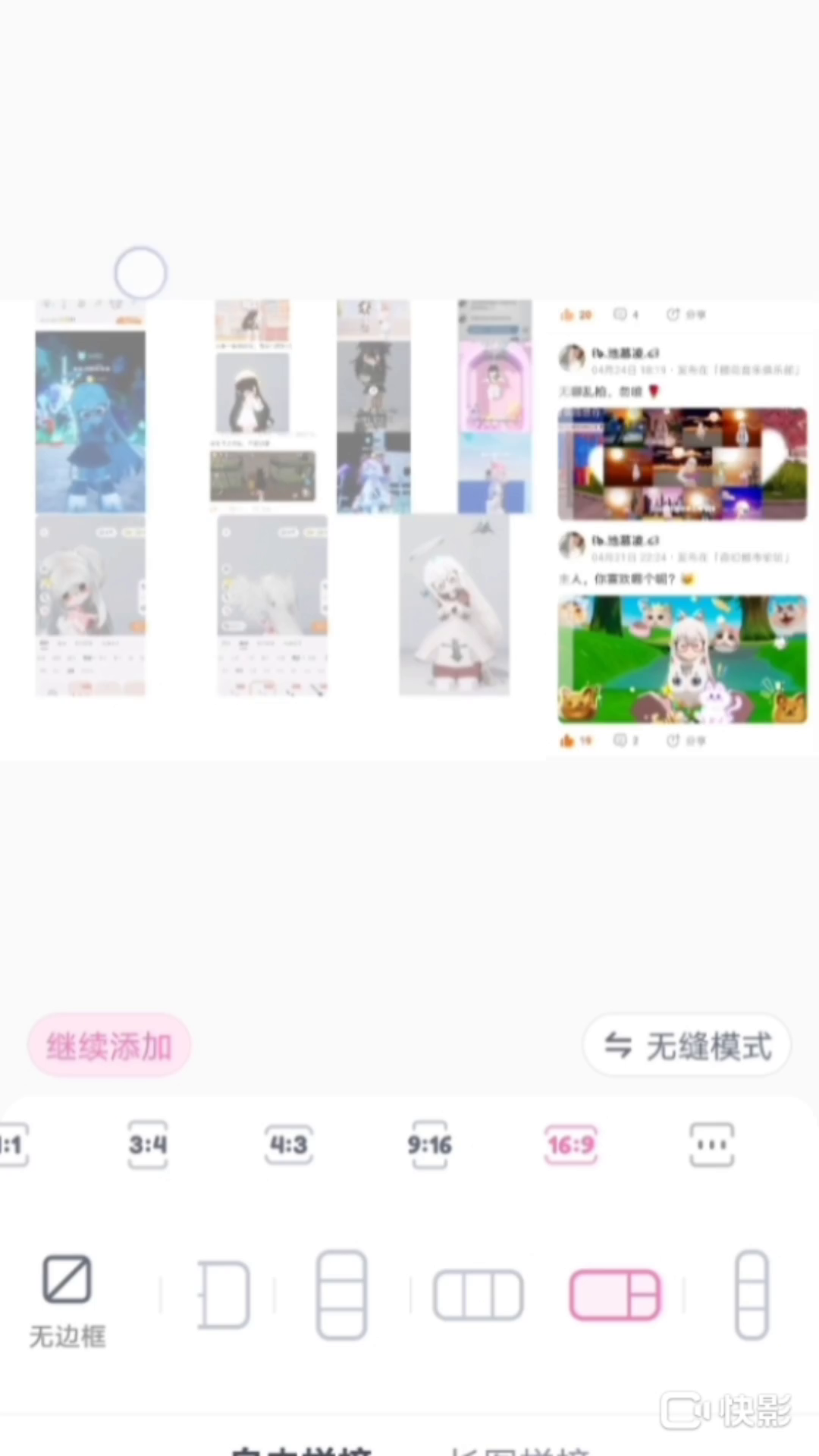Switch to 无缝模式
This screenshot has height=1456, width=819.
click(x=687, y=1046)
